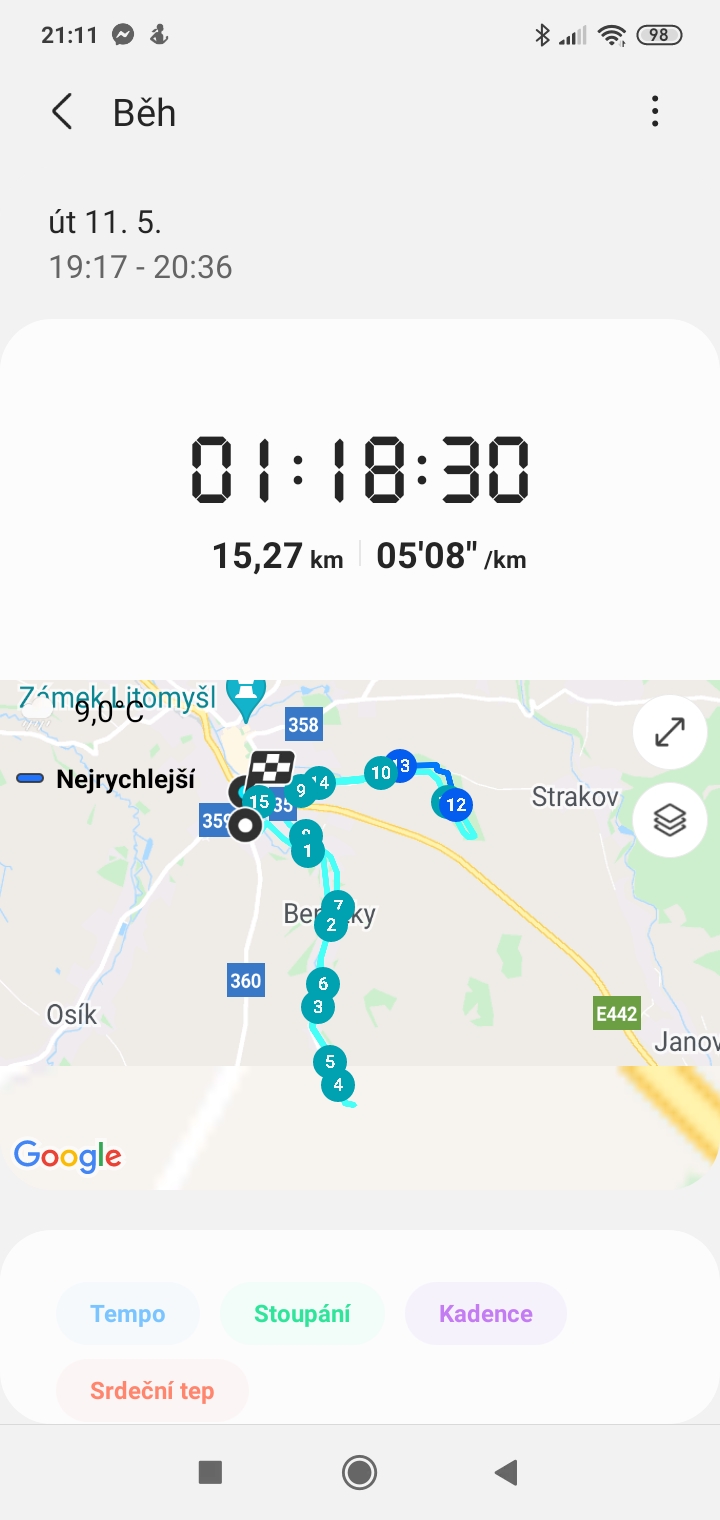Open the map layers selector
The width and height of the screenshot is (720, 1520).
pos(669,820)
